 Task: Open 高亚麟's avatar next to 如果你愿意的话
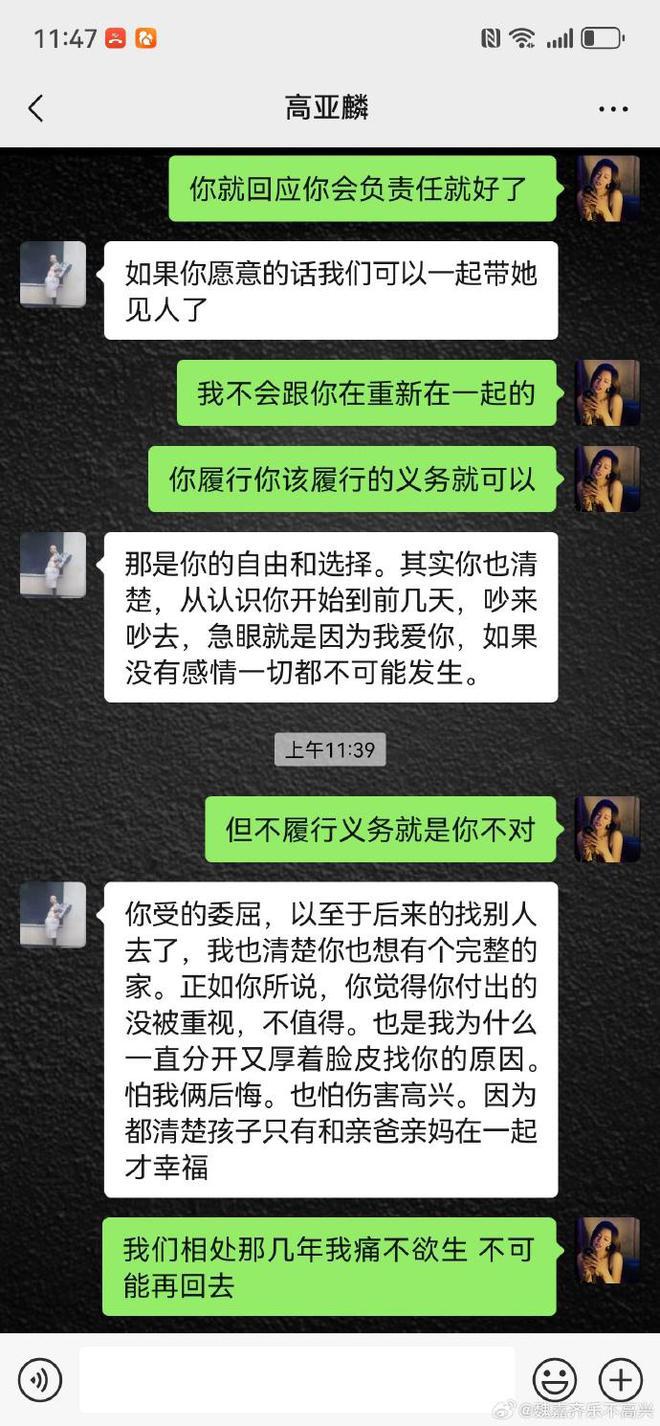(53, 274)
